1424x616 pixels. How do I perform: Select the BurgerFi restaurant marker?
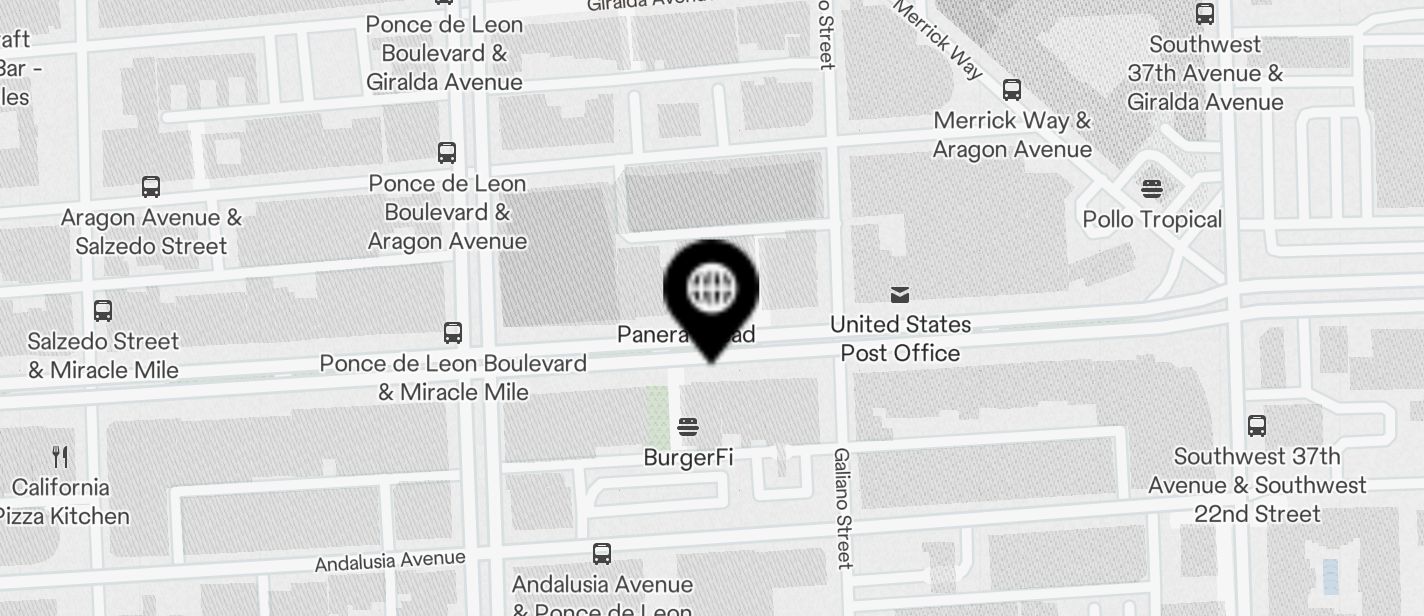[687, 427]
